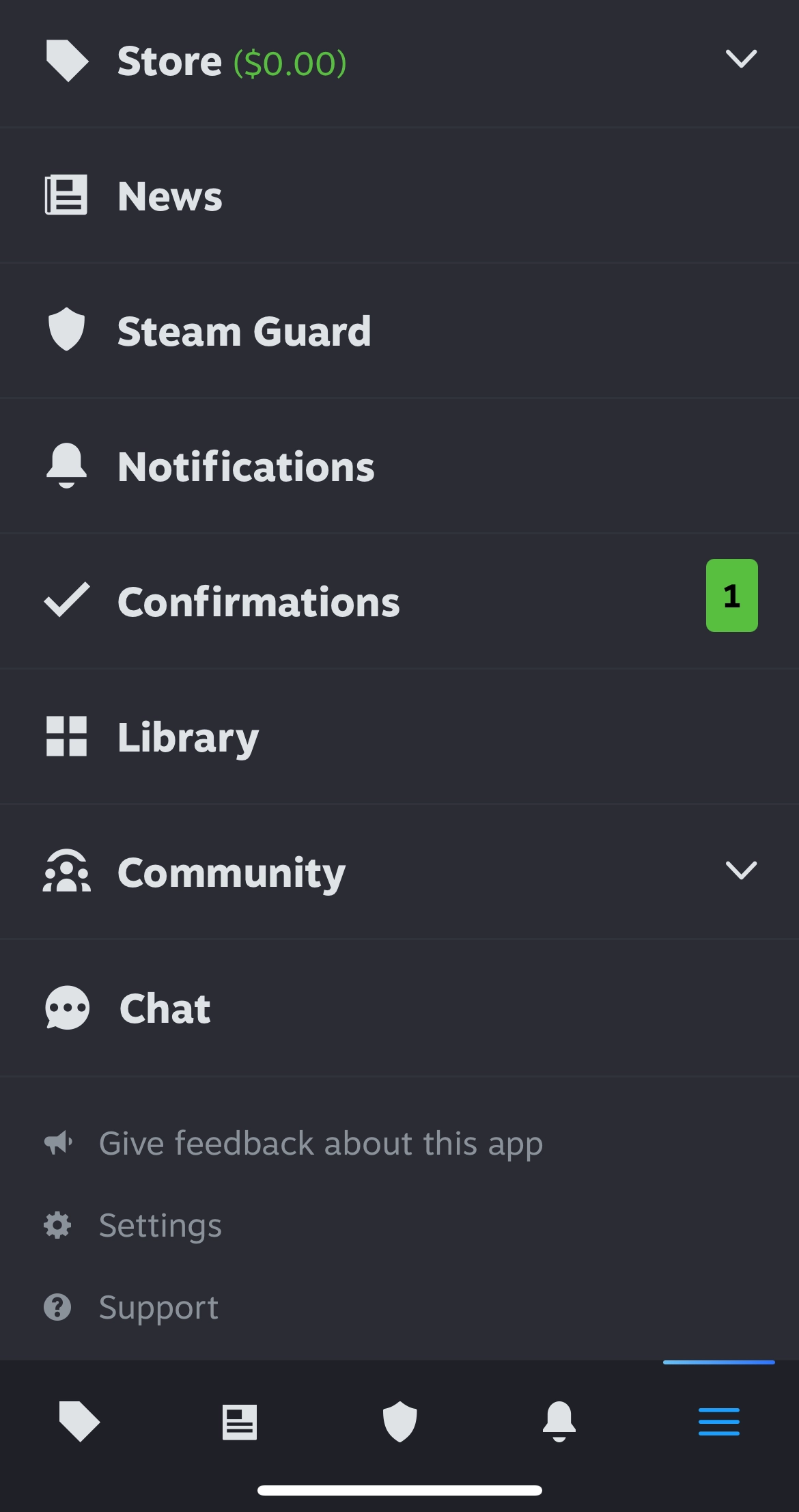Open the app Settings
The height and width of the screenshot is (1512, 799).
(160, 1225)
